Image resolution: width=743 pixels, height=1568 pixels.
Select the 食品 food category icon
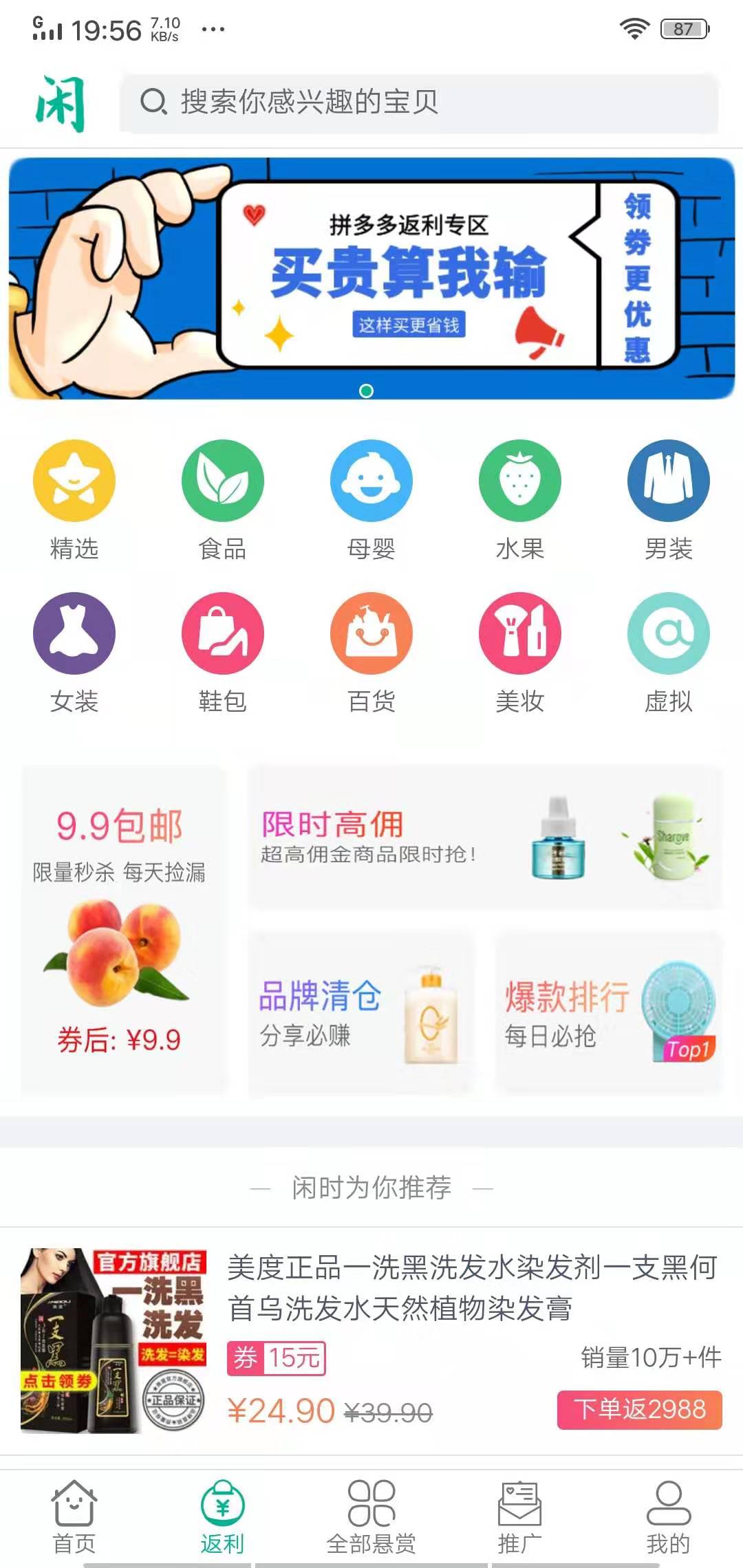pyautogui.click(x=222, y=481)
